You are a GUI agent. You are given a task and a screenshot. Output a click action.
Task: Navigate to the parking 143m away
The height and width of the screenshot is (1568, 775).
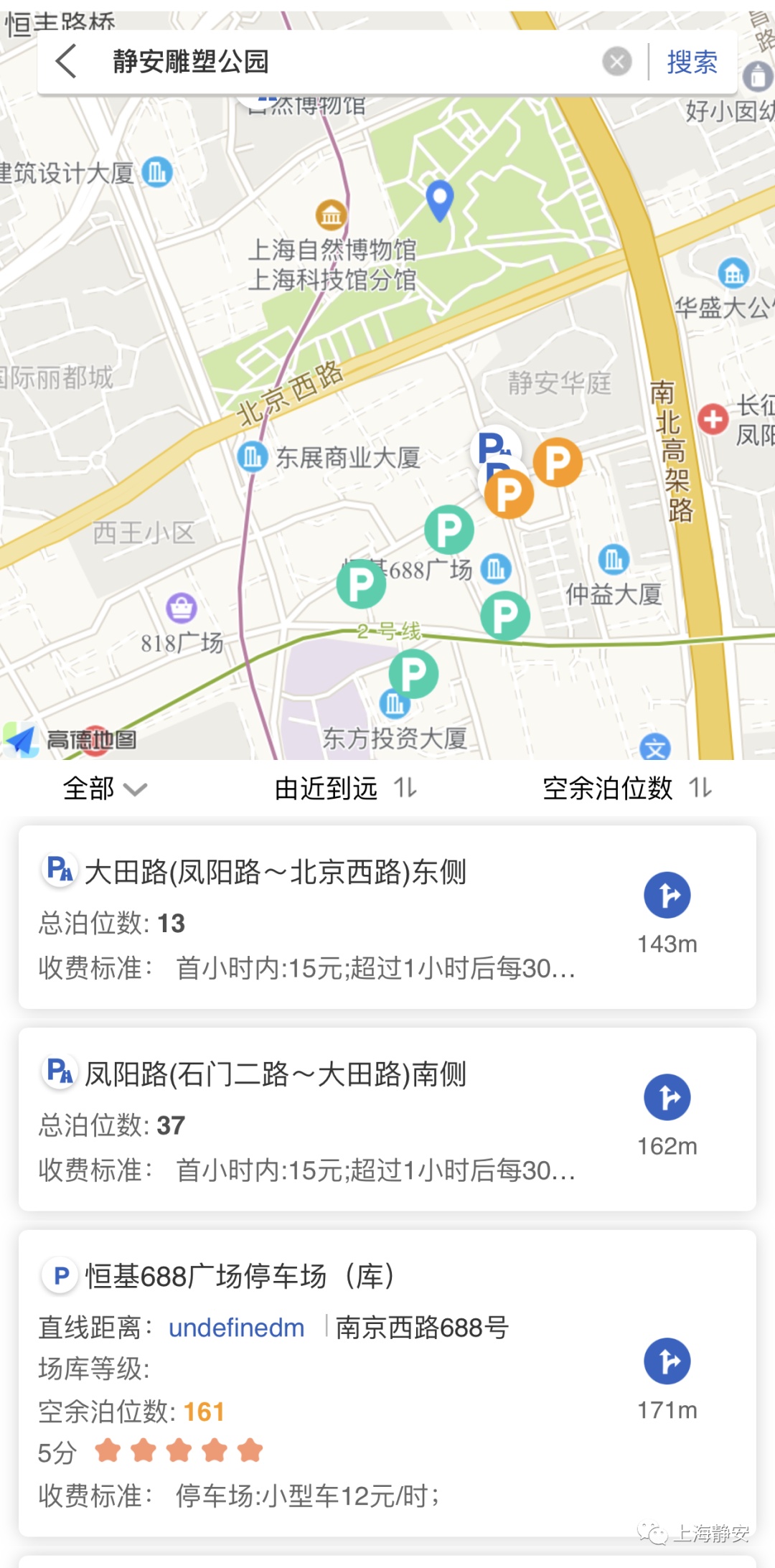[x=667, y=895]
